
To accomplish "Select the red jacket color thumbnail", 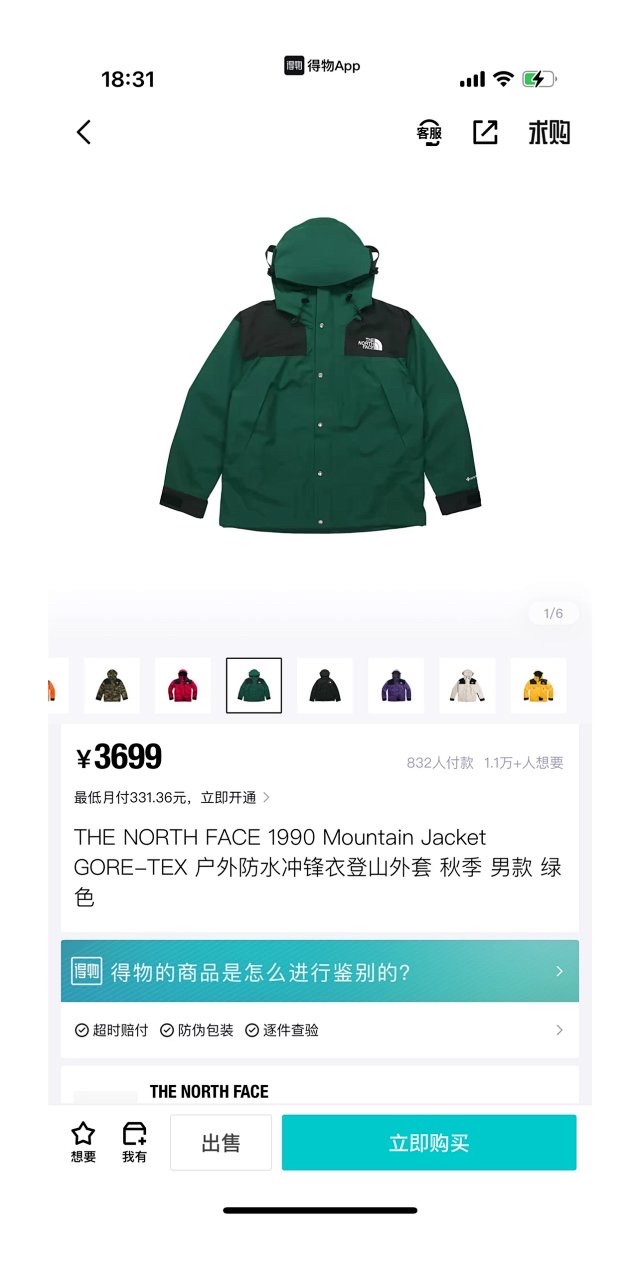I will pos(183,686).
